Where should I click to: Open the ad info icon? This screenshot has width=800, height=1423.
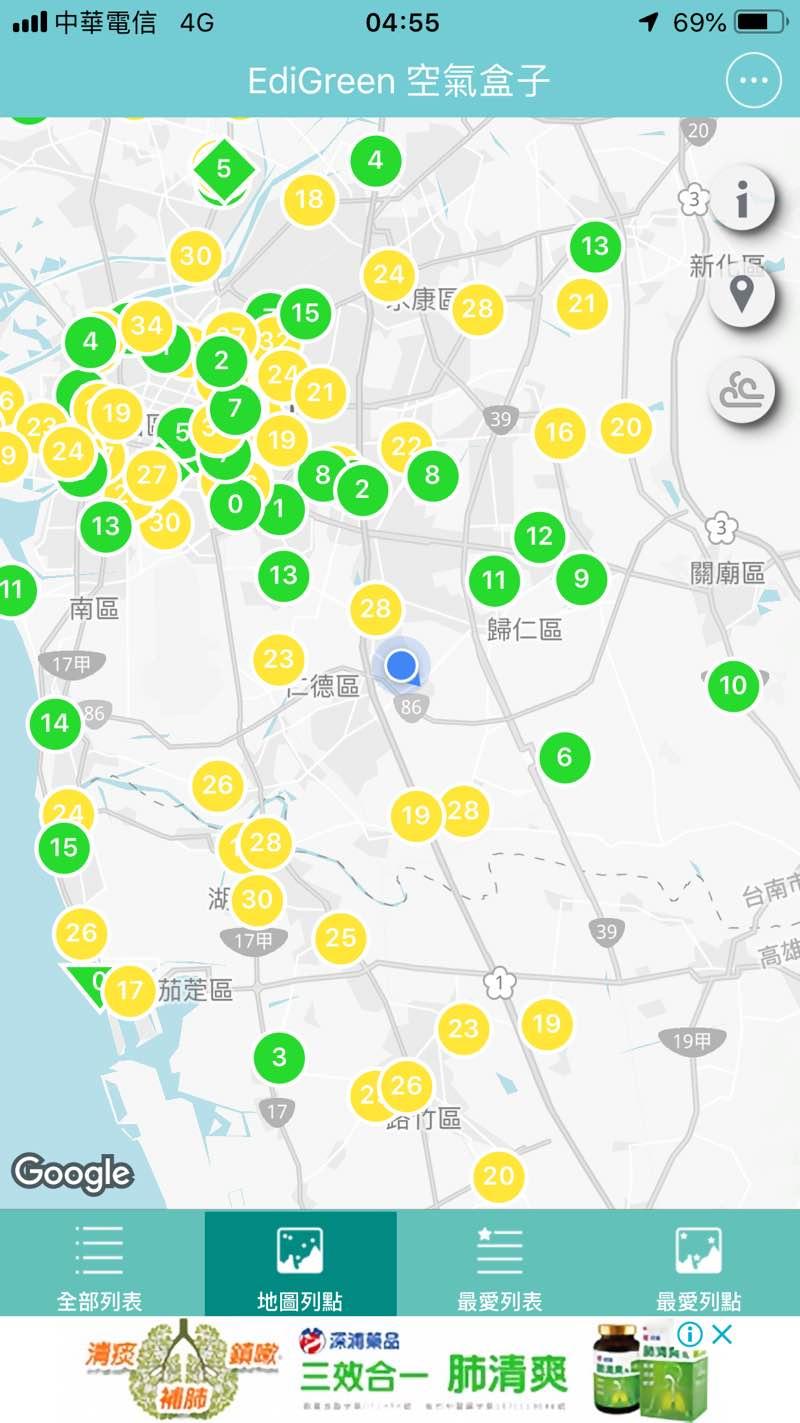click(690, 1334)
